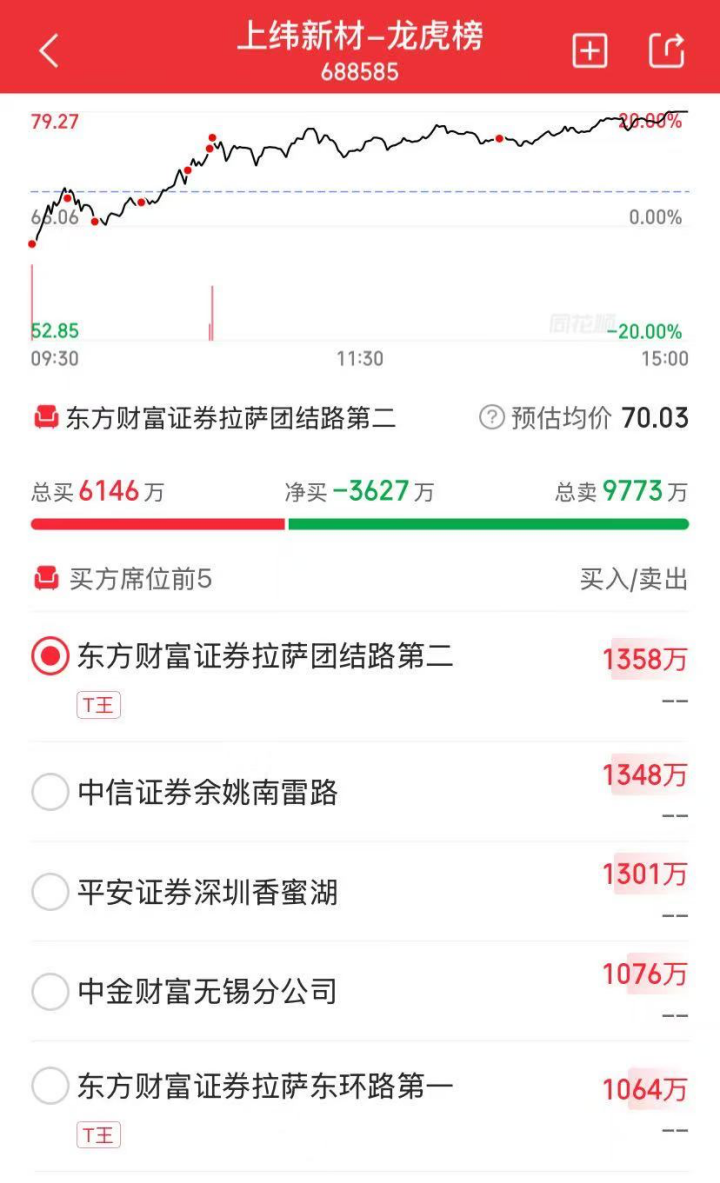Select 中金财富无锡分公司 seat
This screenshot has height=1183, width=720.
pos(50,991)
